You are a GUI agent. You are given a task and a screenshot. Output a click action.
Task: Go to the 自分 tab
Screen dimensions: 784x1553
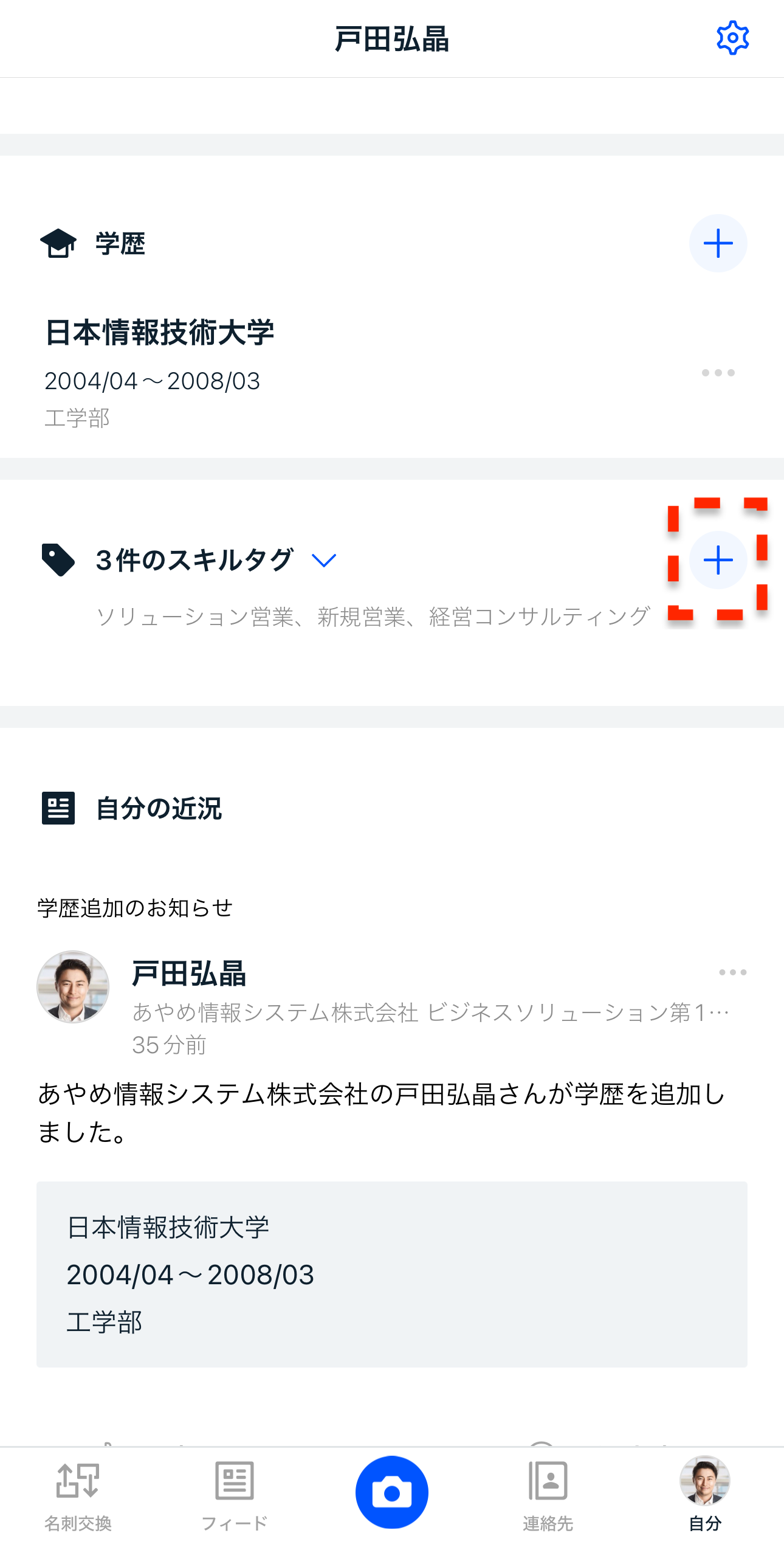pos(704,1493)
